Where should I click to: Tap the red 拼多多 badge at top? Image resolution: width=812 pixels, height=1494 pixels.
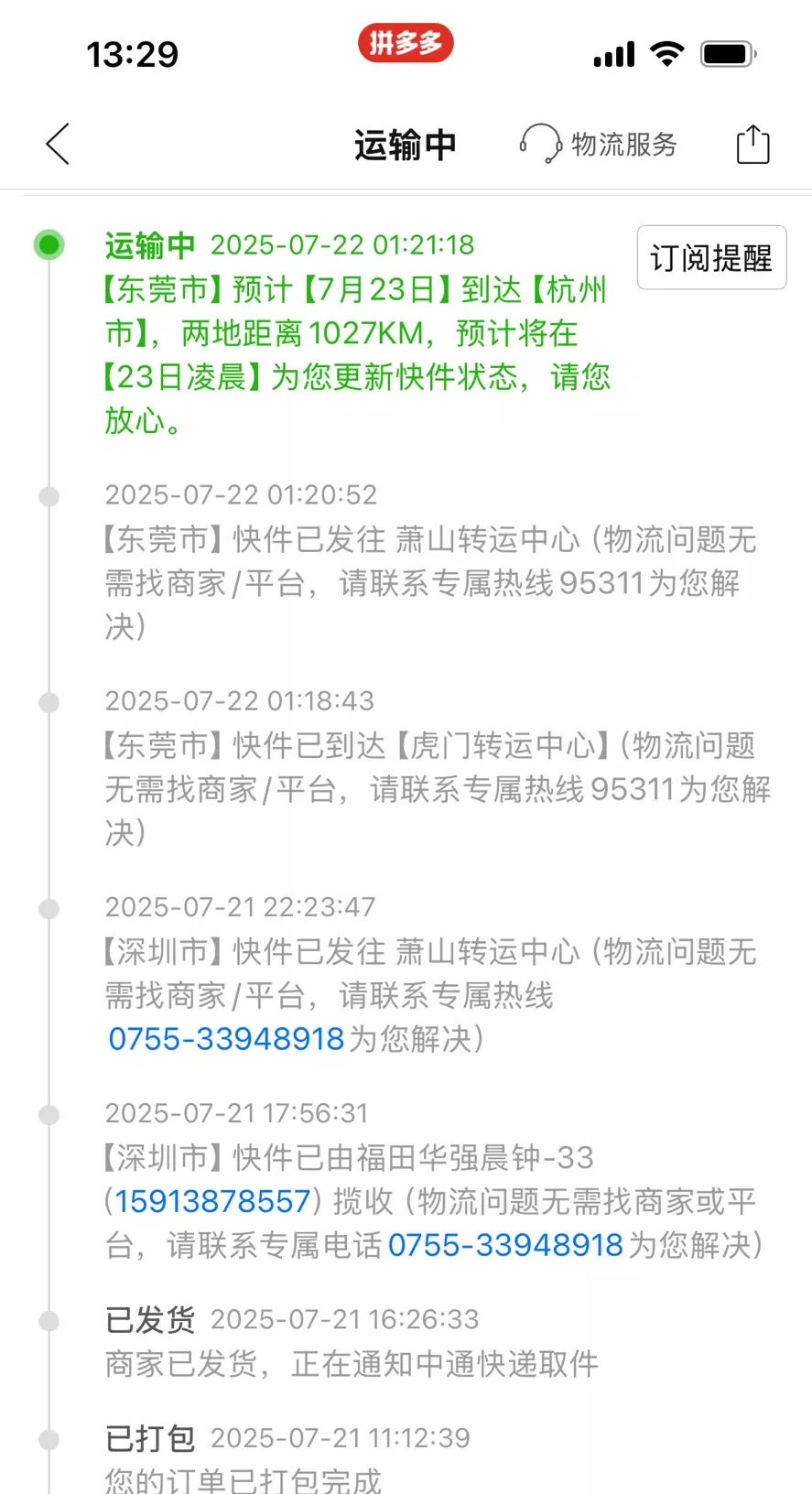point(406,43)
